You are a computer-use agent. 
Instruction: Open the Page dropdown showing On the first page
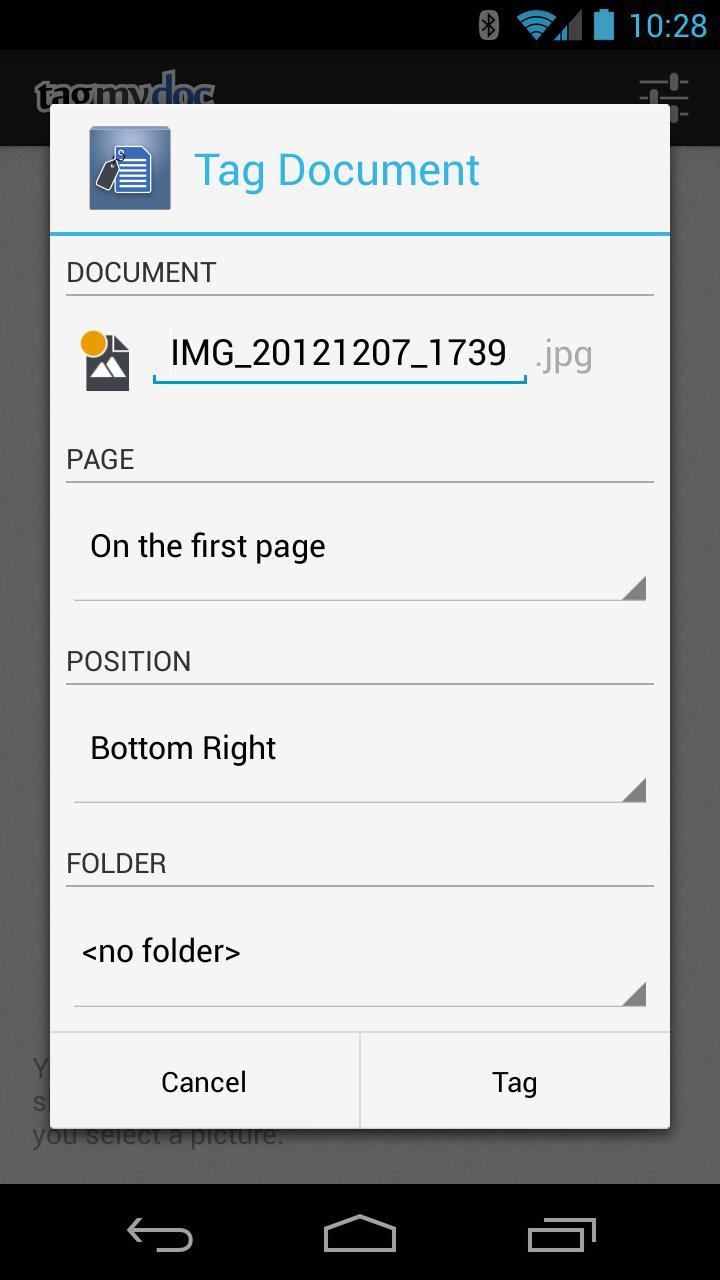[x=359, y=548]
